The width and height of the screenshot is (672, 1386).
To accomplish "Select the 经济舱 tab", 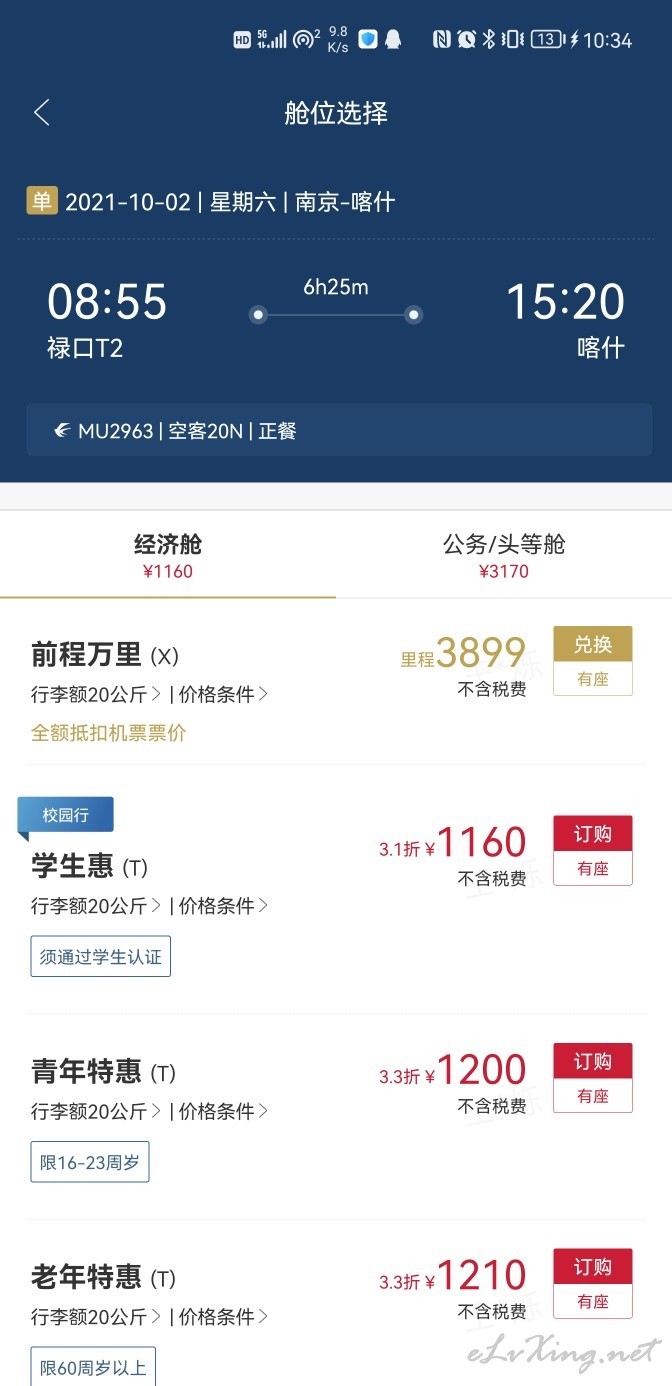I will click(168, 555).
